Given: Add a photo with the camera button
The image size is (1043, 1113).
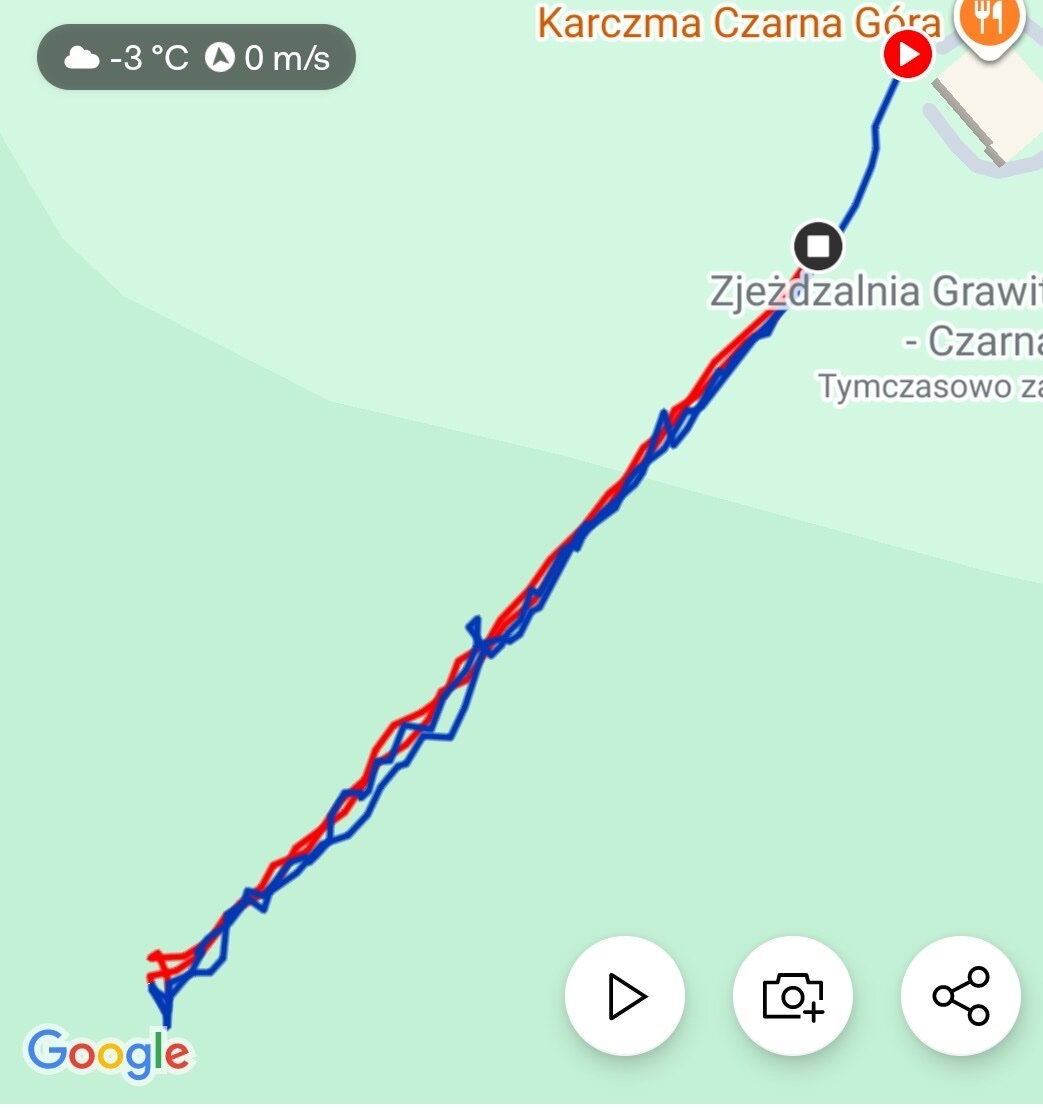Looking at the screenshot, I should [793, 996].
